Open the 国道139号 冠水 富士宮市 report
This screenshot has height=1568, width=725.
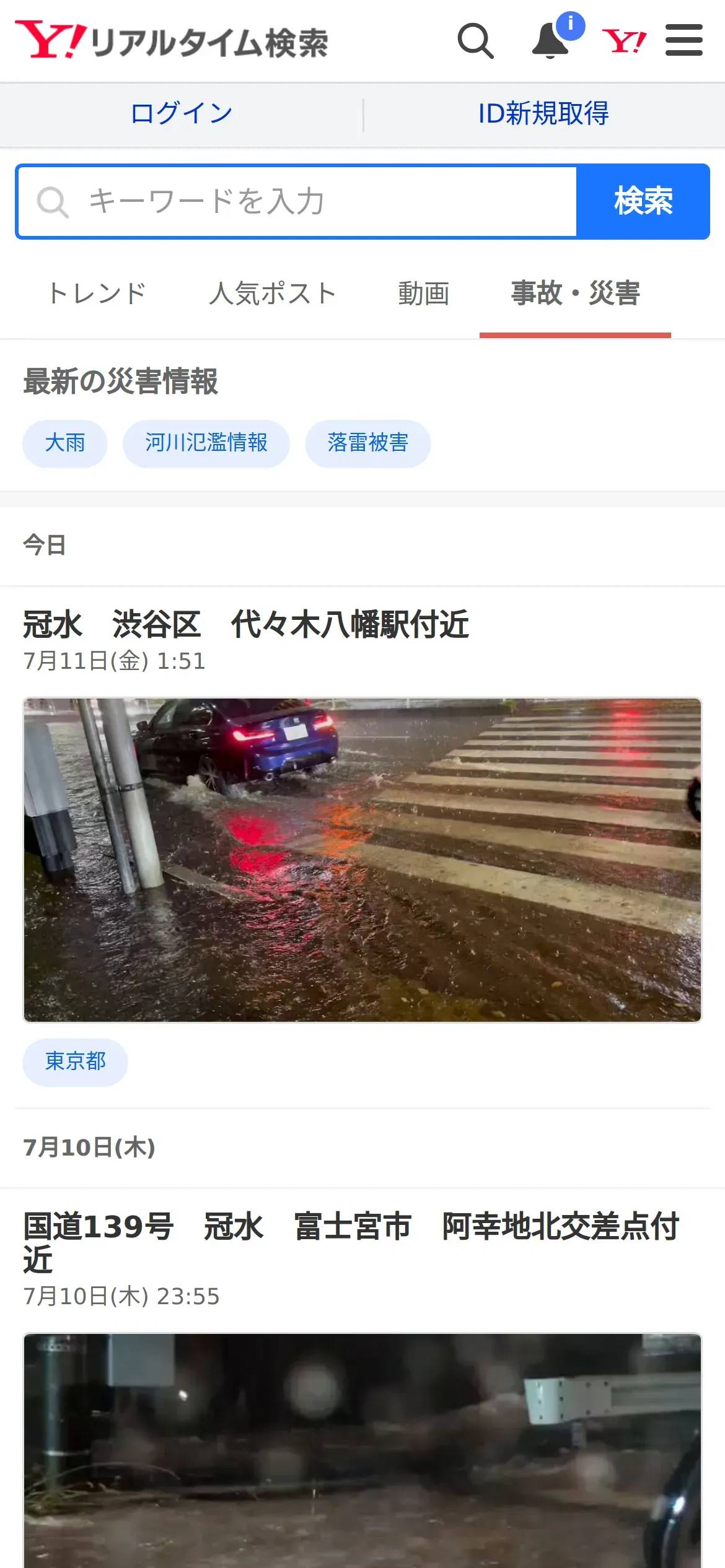click(x=351, y=1243)
